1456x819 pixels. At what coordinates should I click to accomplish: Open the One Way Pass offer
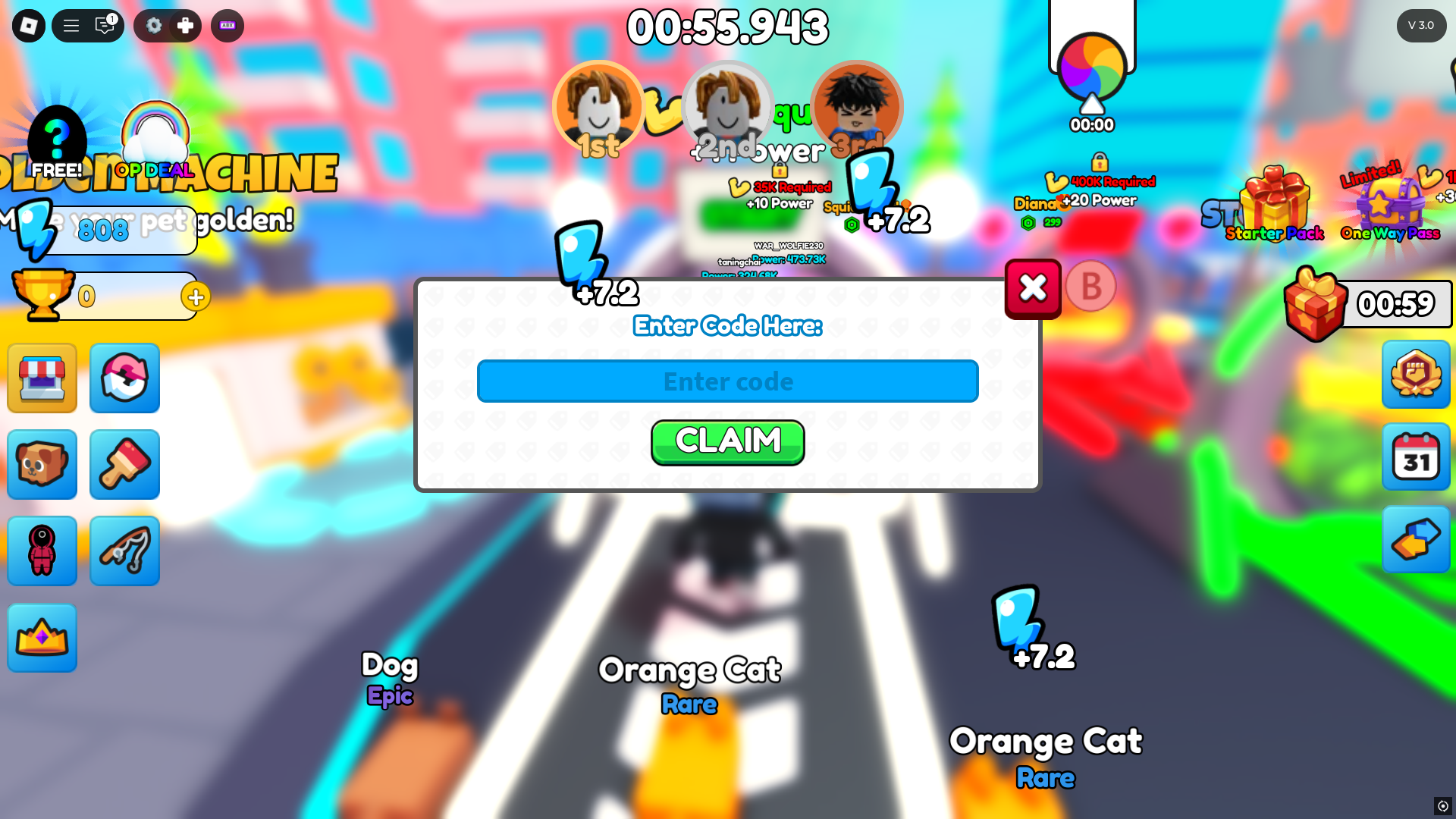point(1389,205)
